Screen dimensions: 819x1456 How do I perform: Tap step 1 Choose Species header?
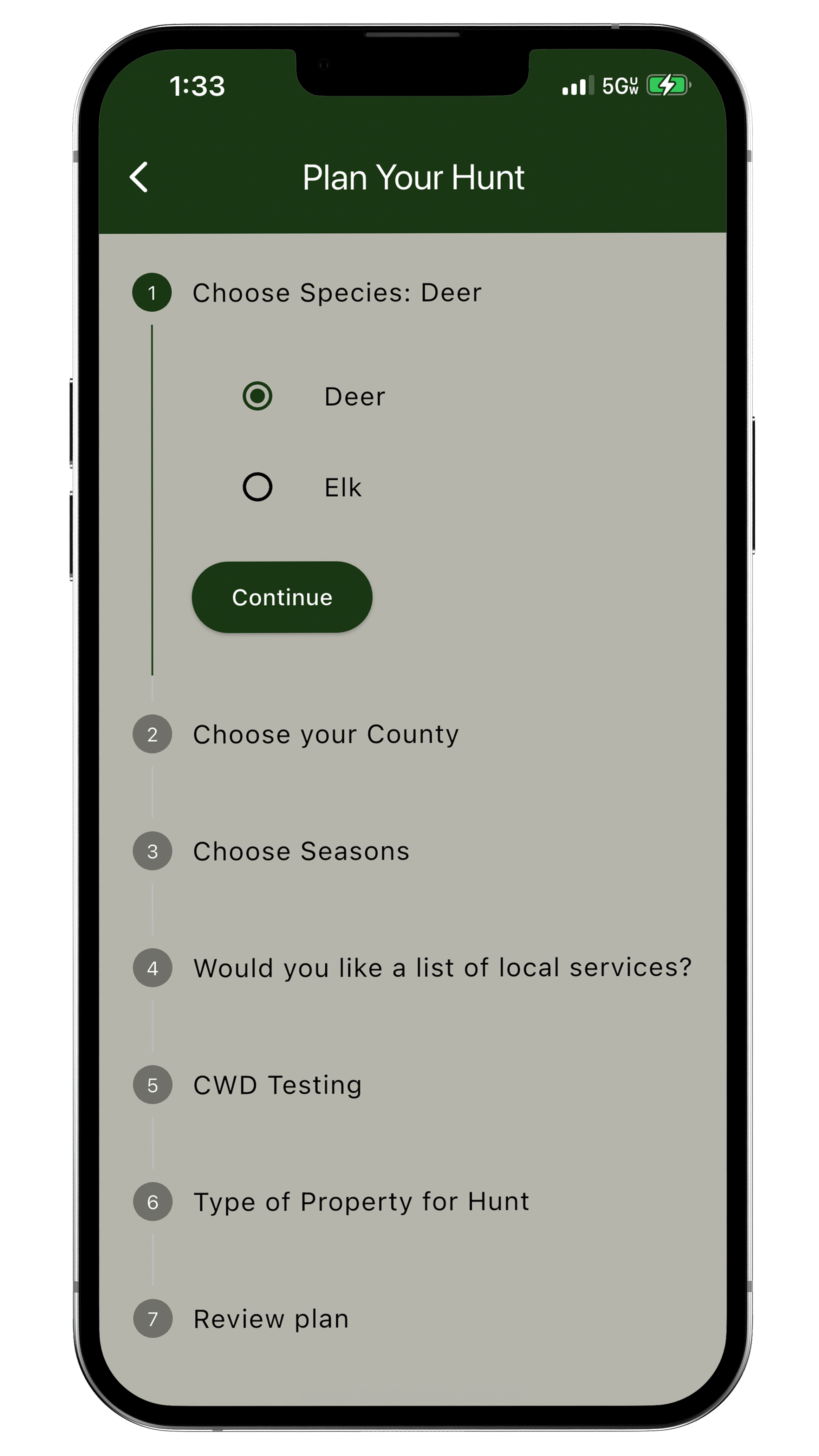[x=336, y=293]
